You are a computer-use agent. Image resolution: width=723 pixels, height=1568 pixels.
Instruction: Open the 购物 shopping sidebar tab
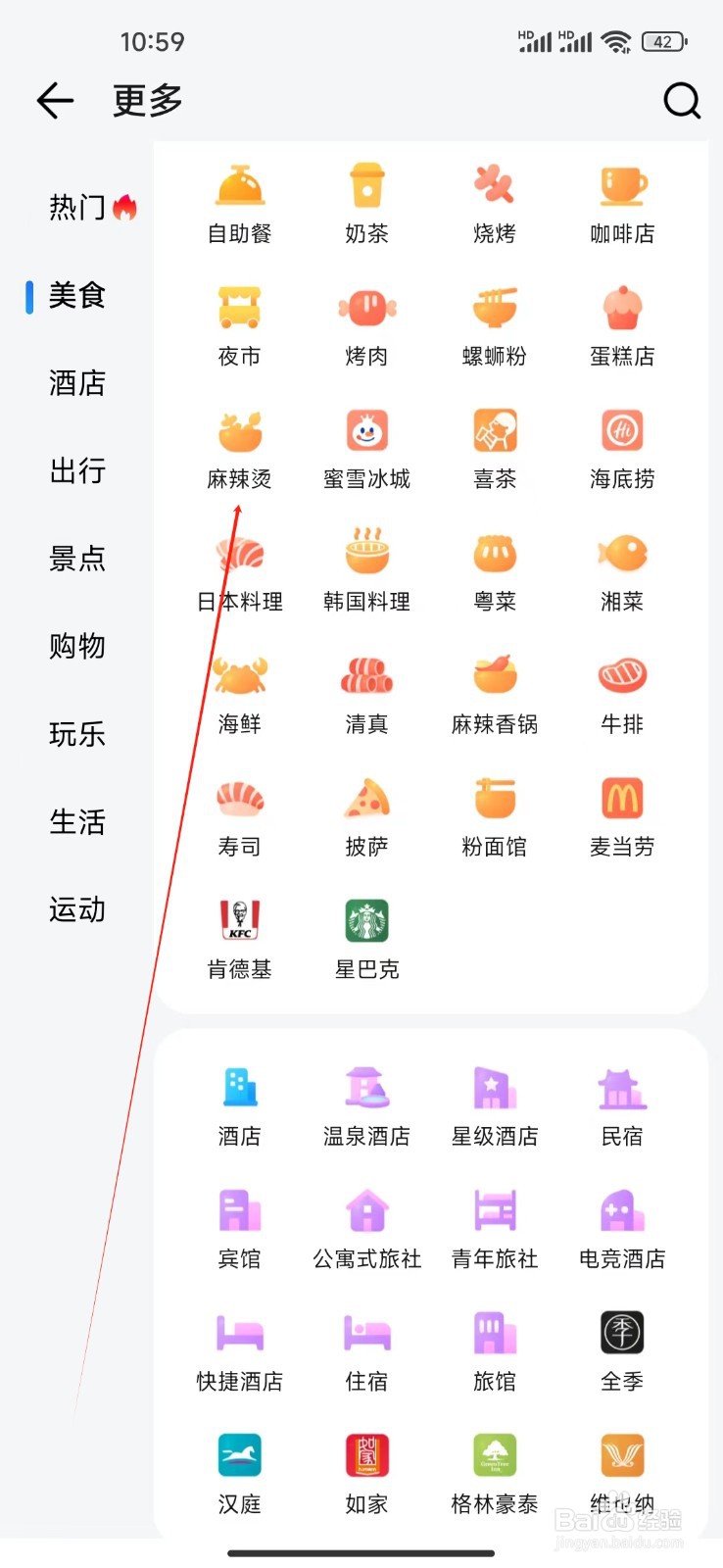coord(77,647)
